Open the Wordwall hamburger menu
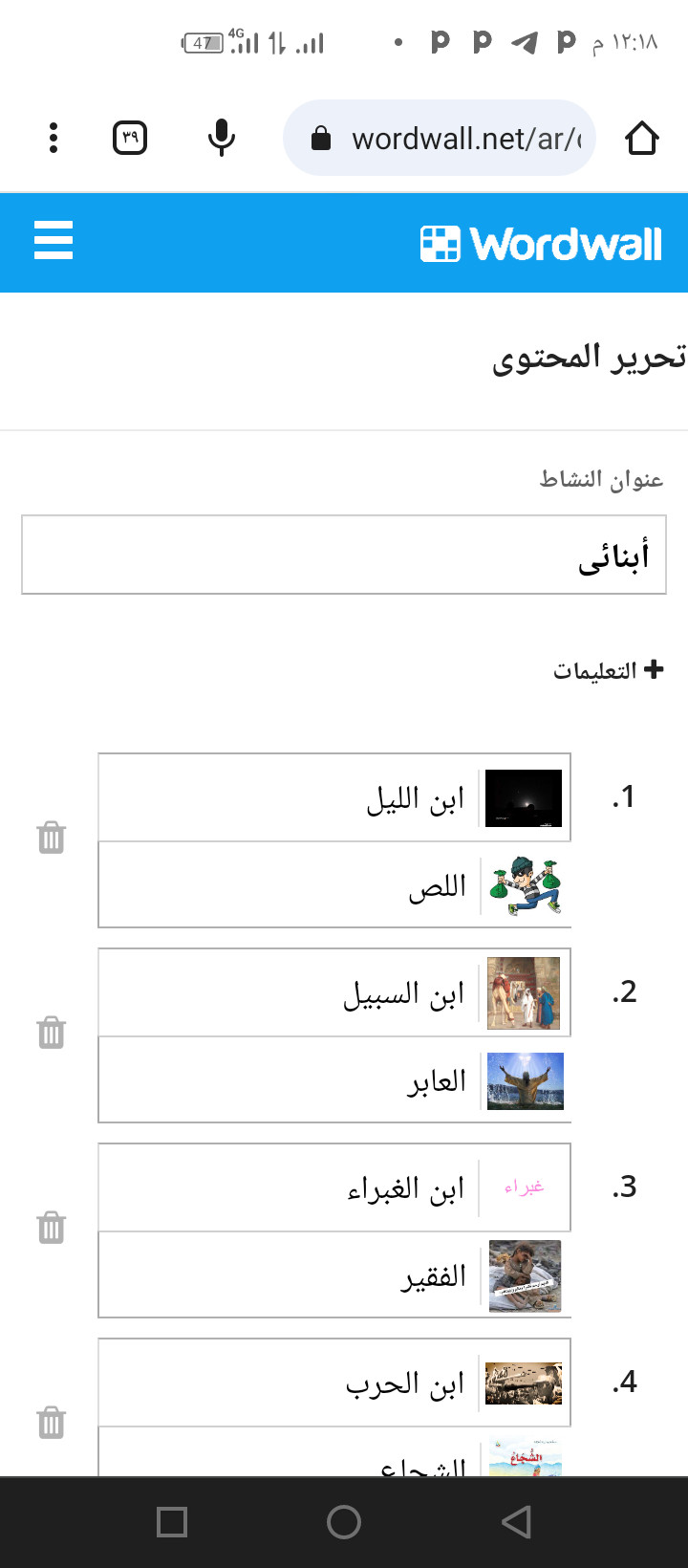This screenshot has width=688, height=1568. coord(54,240)
